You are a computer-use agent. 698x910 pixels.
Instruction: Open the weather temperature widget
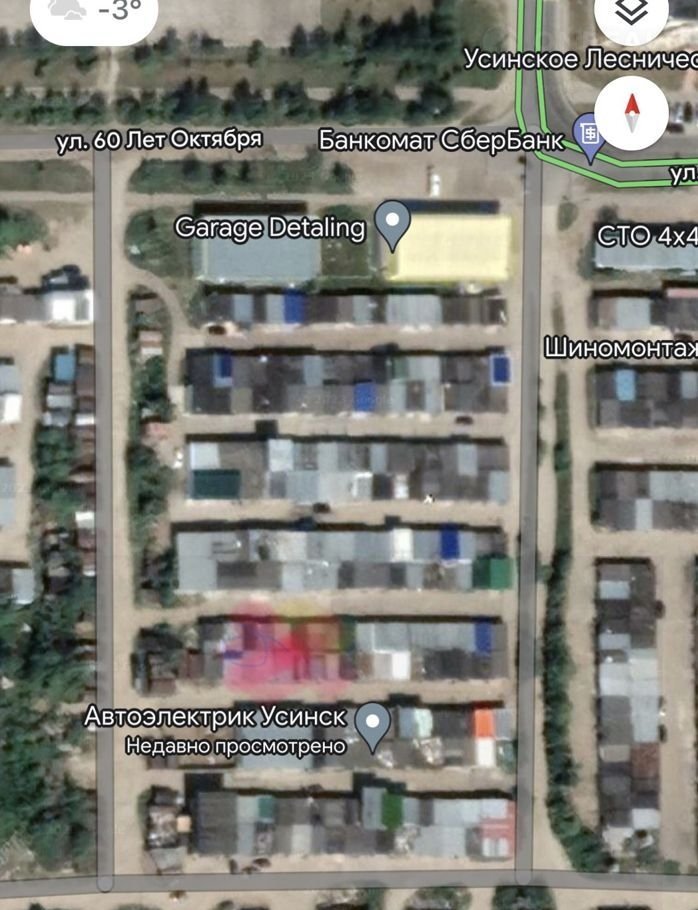100,16
